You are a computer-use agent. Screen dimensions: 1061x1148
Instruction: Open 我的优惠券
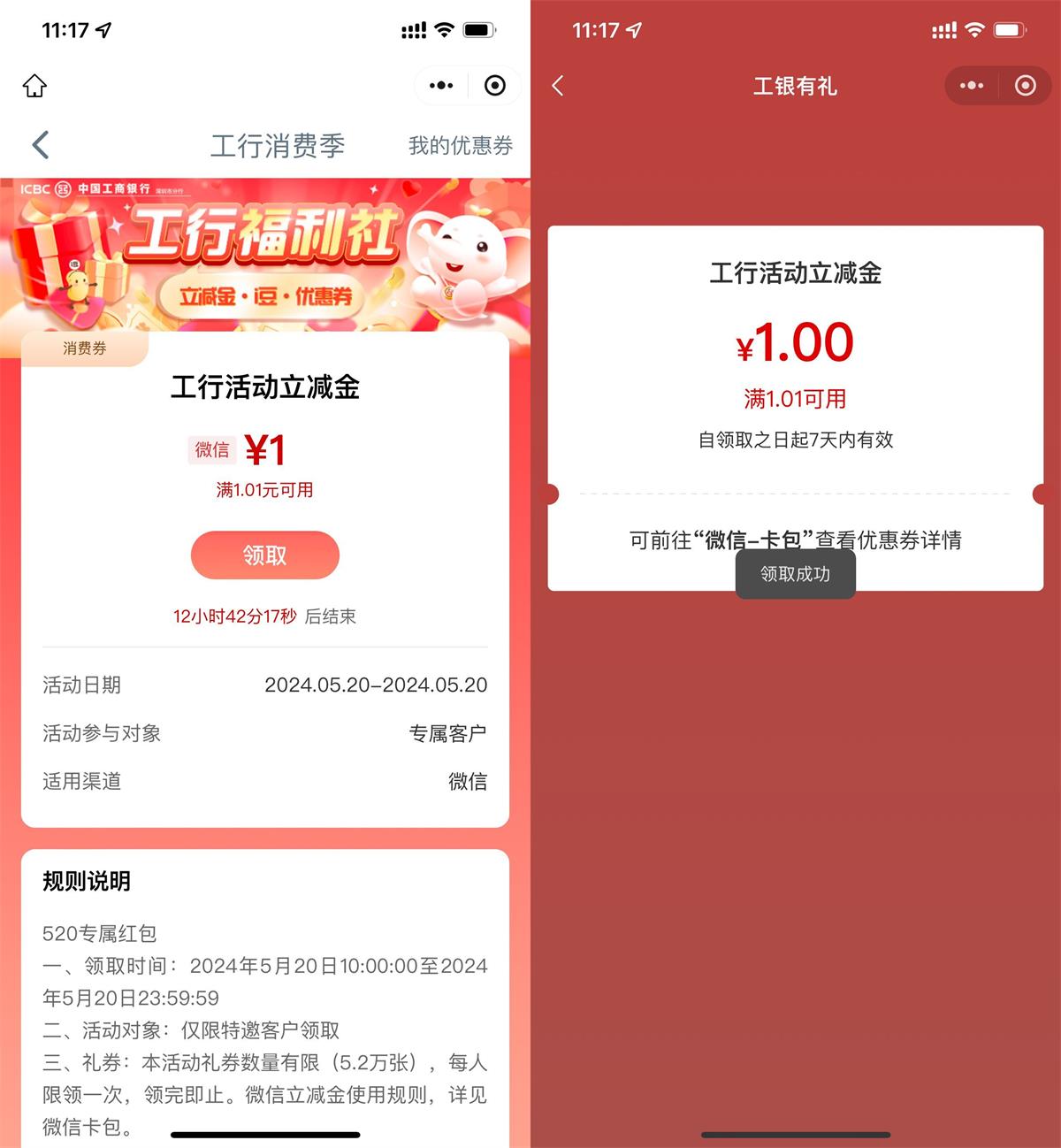(x=460, y=146)
